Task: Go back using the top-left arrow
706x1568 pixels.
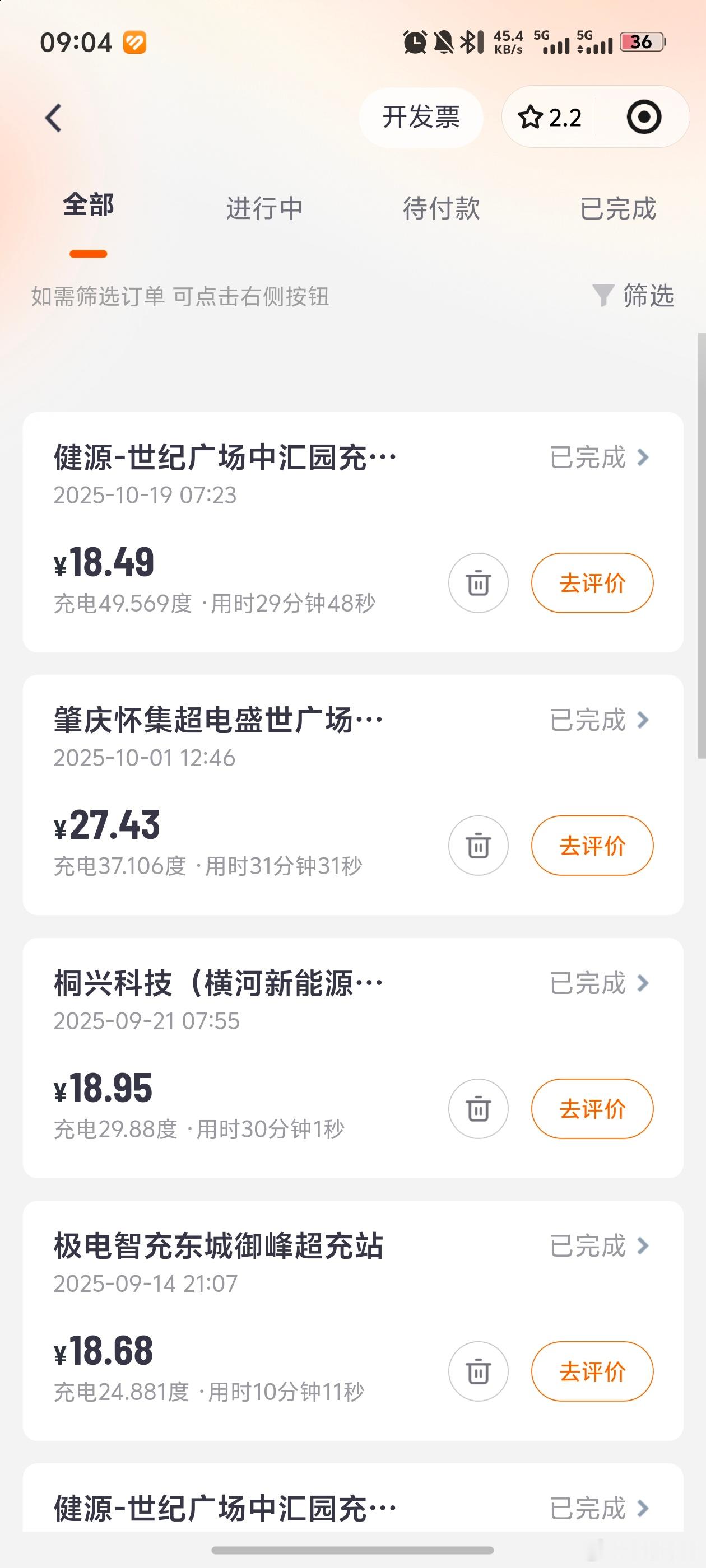Action: [x=54, y=118]
